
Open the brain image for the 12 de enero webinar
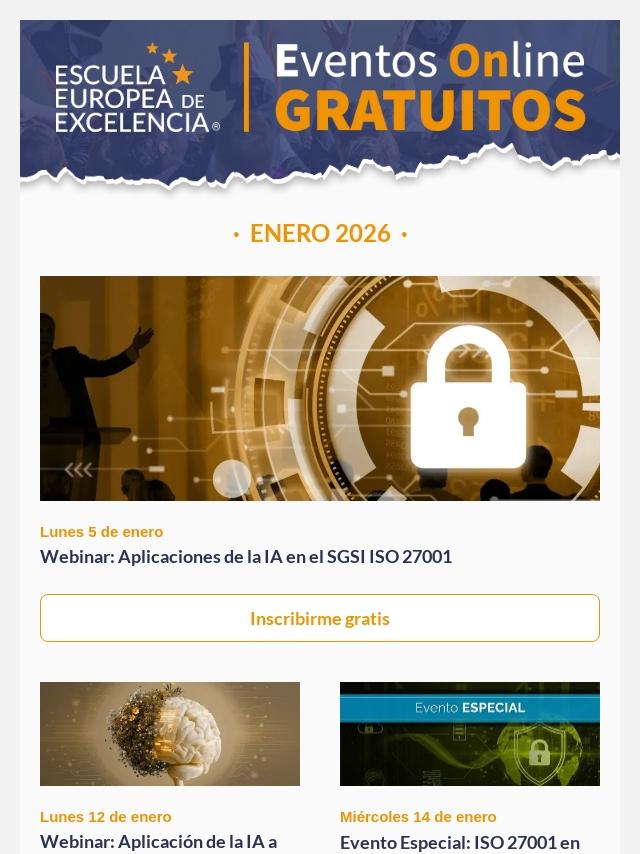pyautogui.click(x=170, y=734)
